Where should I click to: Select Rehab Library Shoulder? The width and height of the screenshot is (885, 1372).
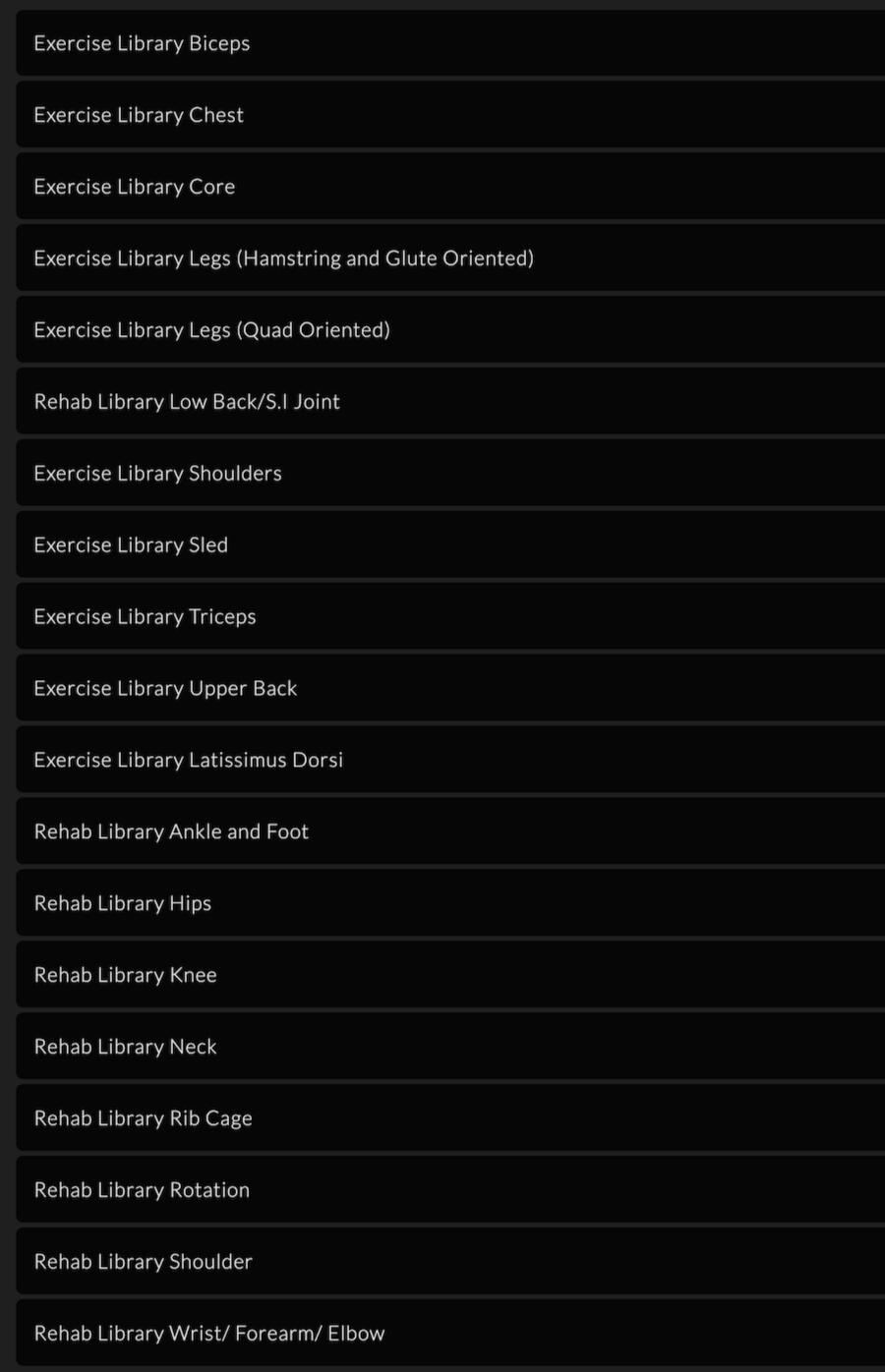(x=143, y=1263)
